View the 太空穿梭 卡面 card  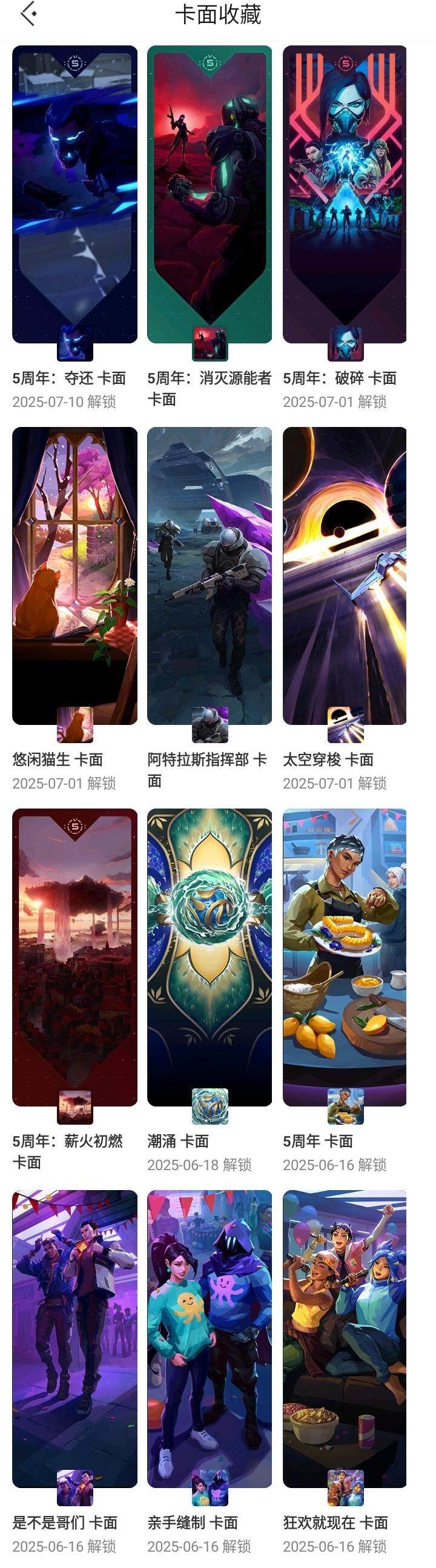click(x=344, y=575)
